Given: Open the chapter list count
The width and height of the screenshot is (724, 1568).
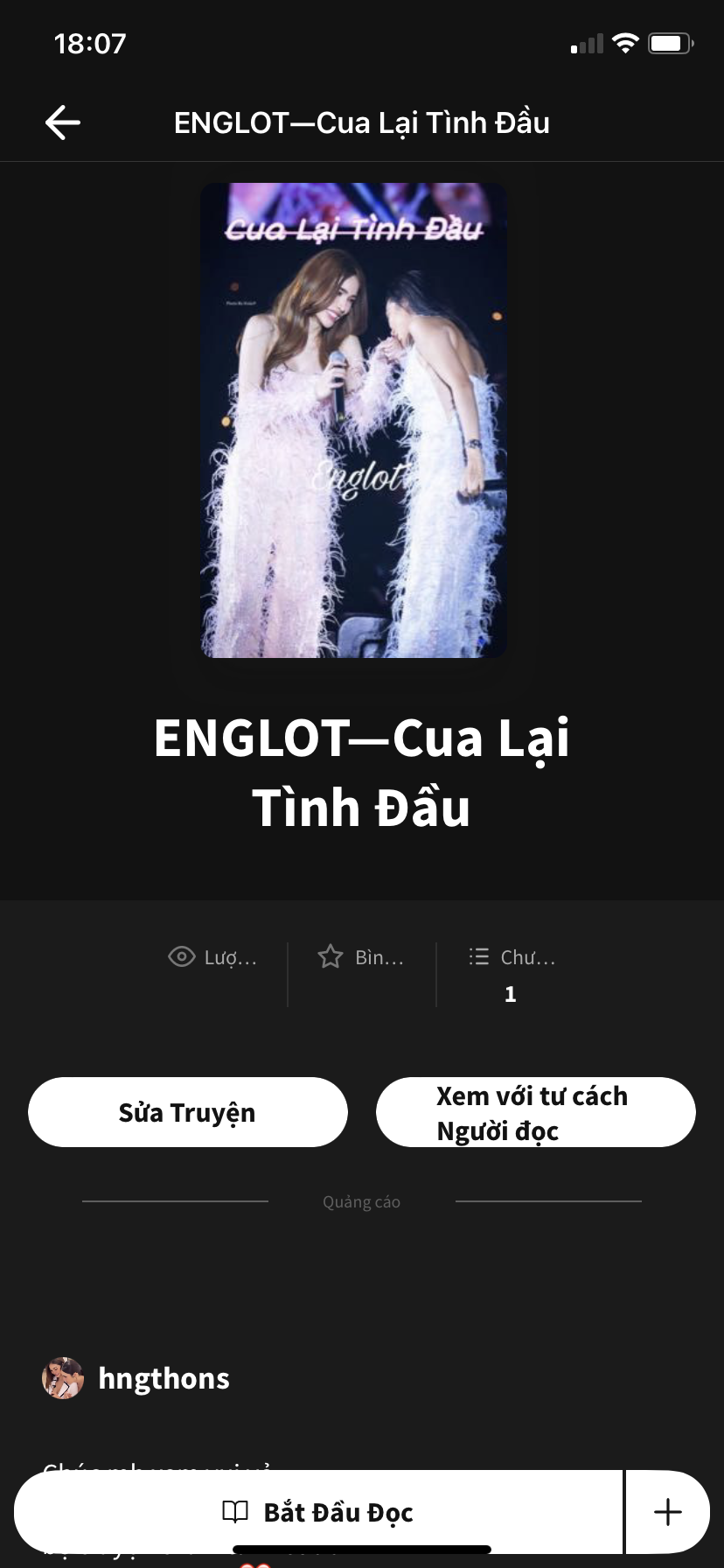Looking at the screenshot, I should [x=512, y=975].
